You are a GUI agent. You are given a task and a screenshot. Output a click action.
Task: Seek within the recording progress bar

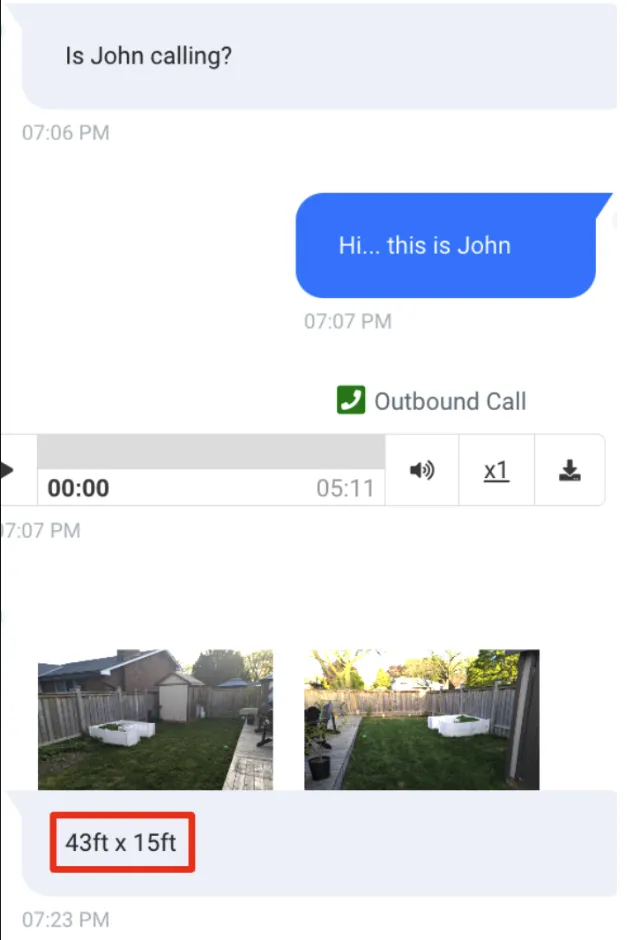pos(210,452)
